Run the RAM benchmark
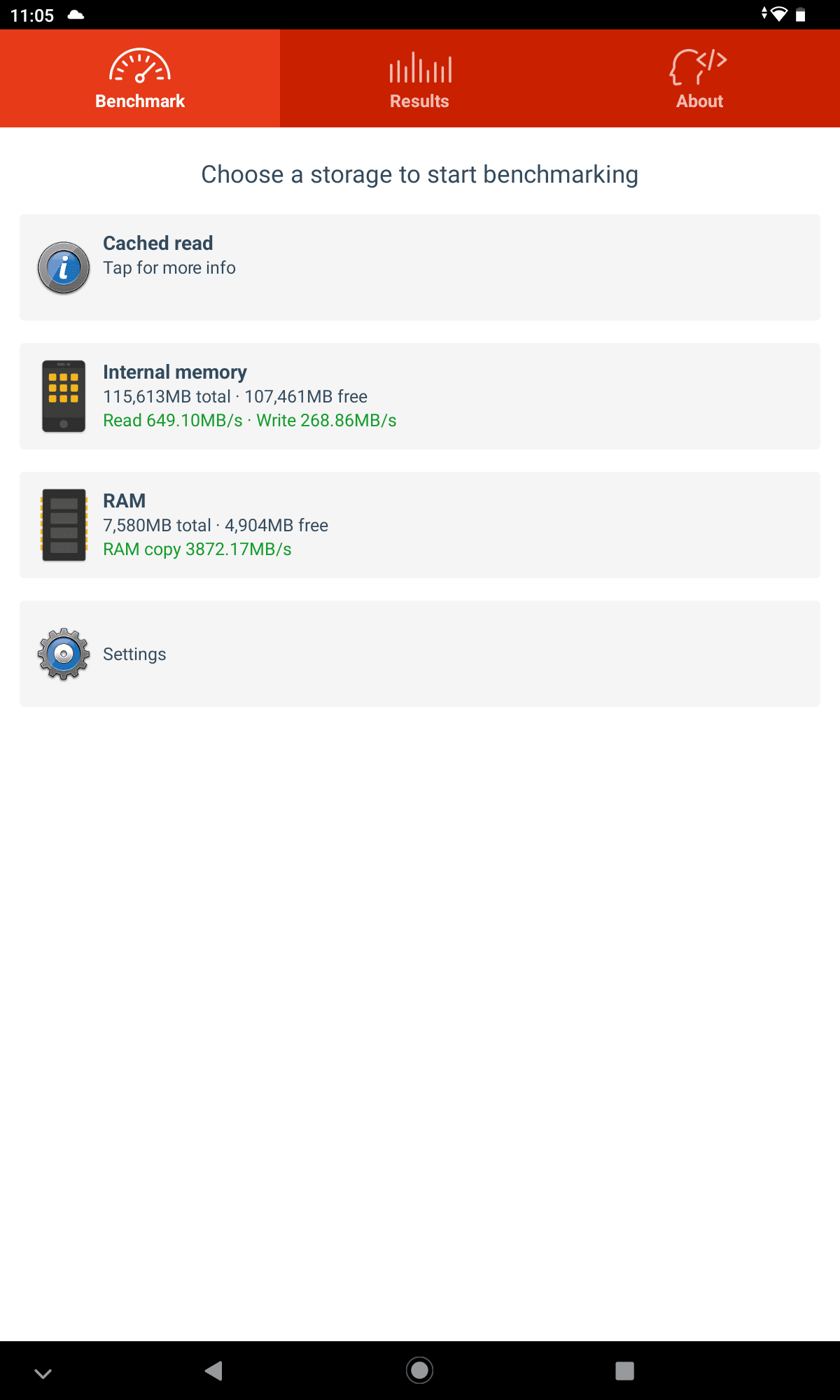 point(420,525)
